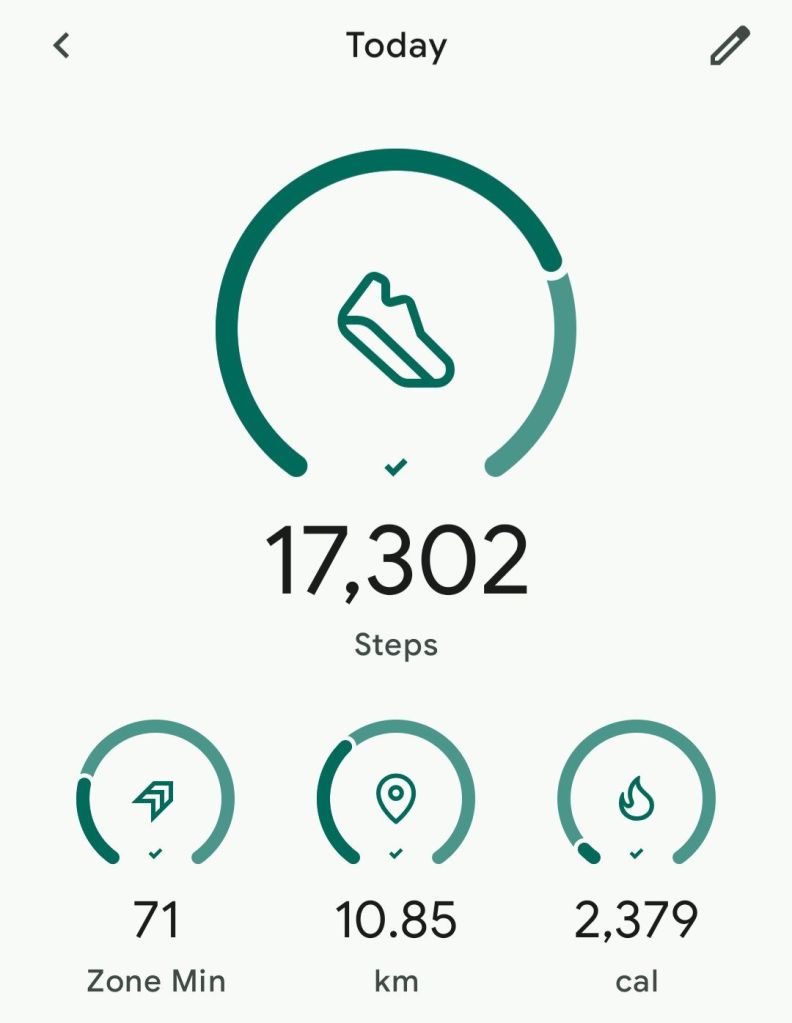Screen dimensions: 792x1023
Task: Go back from the Today screen
Action: [62, 46]
